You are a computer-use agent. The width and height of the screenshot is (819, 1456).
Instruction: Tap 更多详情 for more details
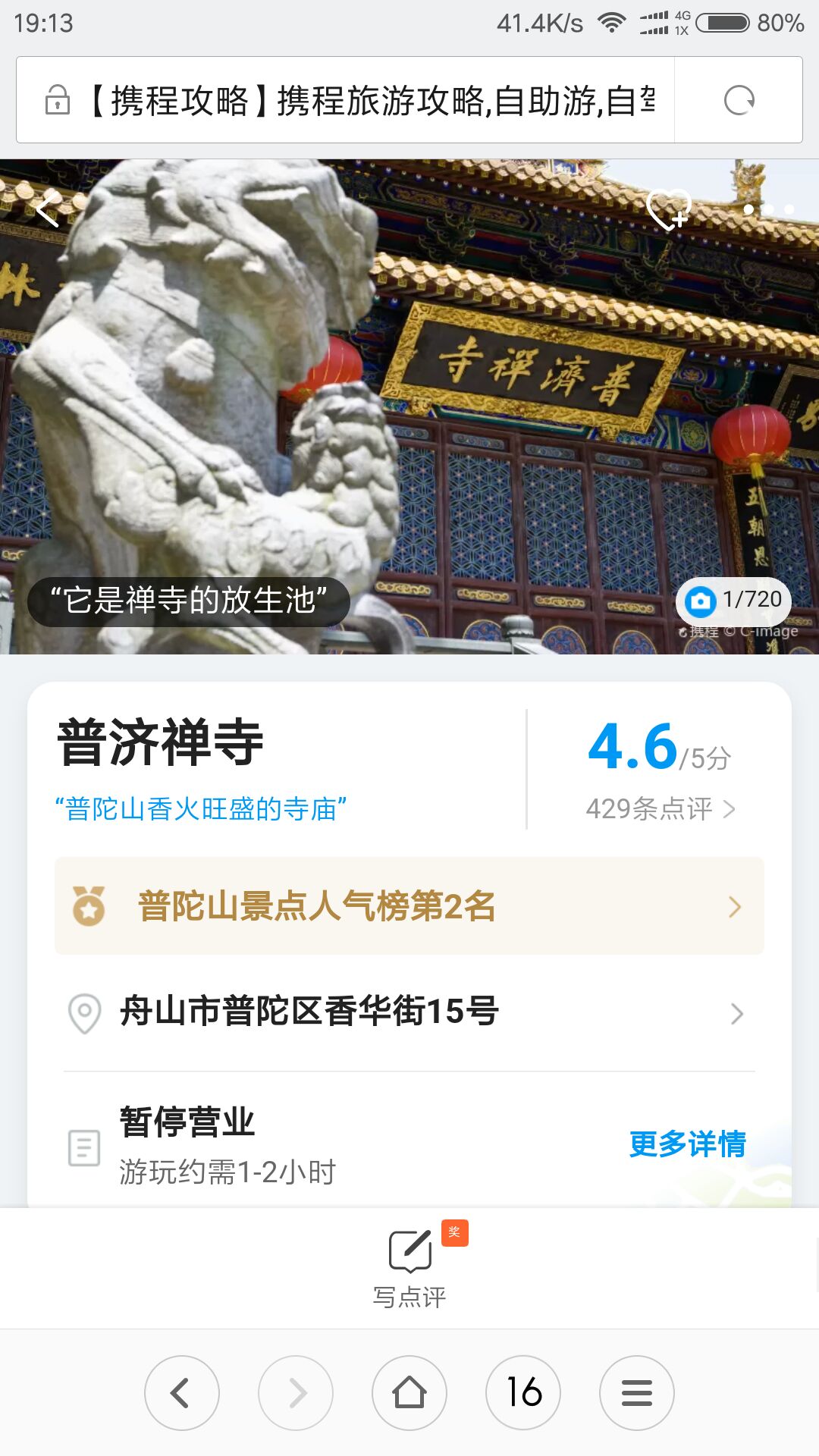click(x=687, y=1144)
